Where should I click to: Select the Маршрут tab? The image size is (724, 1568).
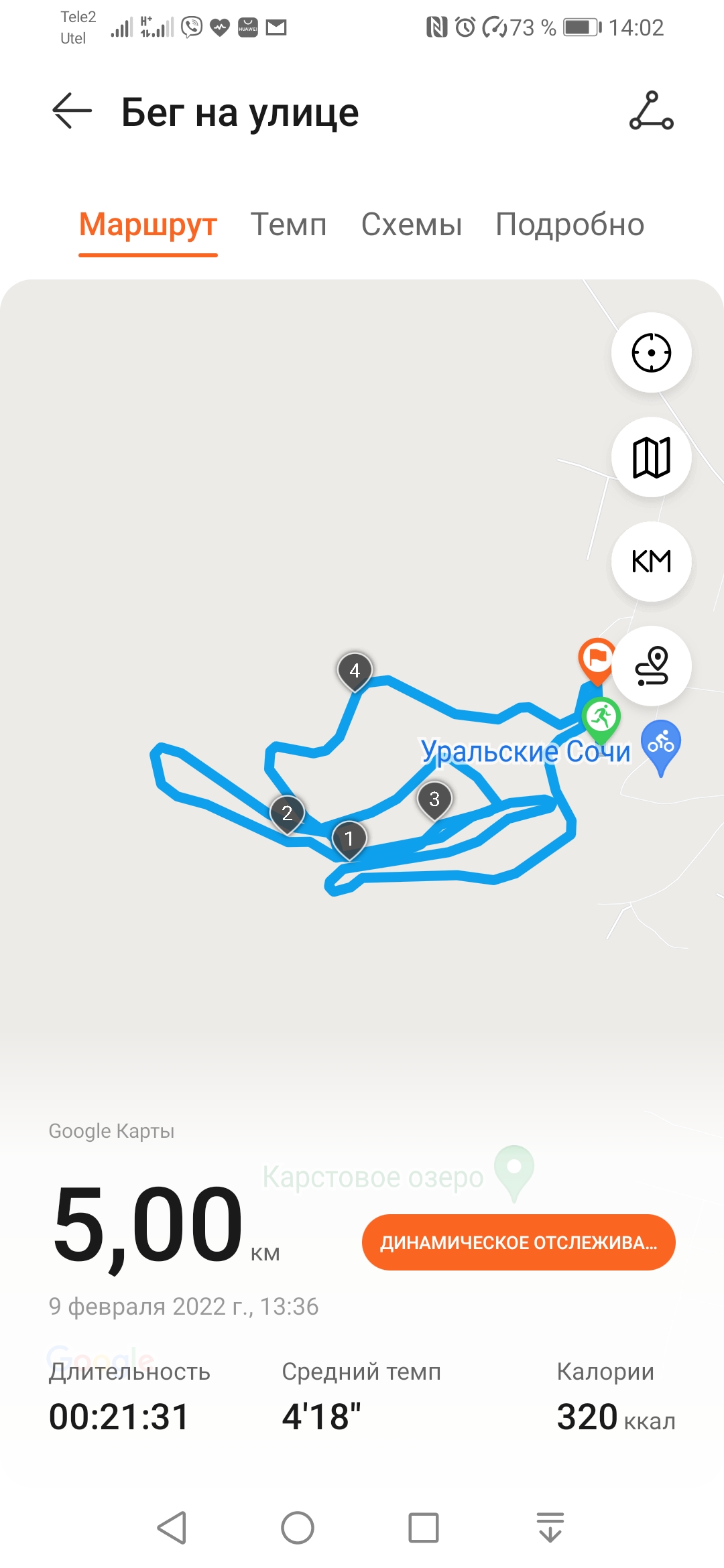pyautogui.click(x=148, y=224)
